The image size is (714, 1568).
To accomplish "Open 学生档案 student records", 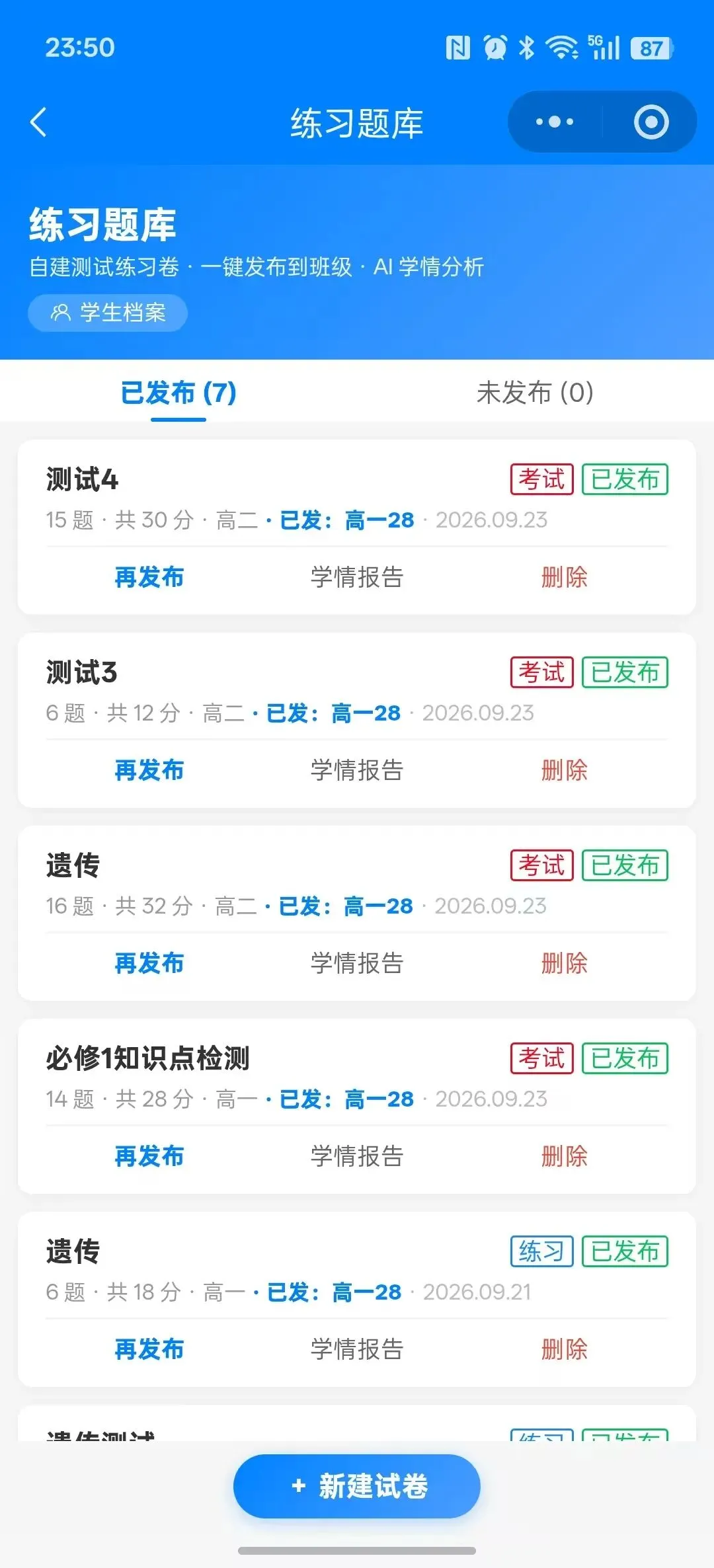I will 108,313.
